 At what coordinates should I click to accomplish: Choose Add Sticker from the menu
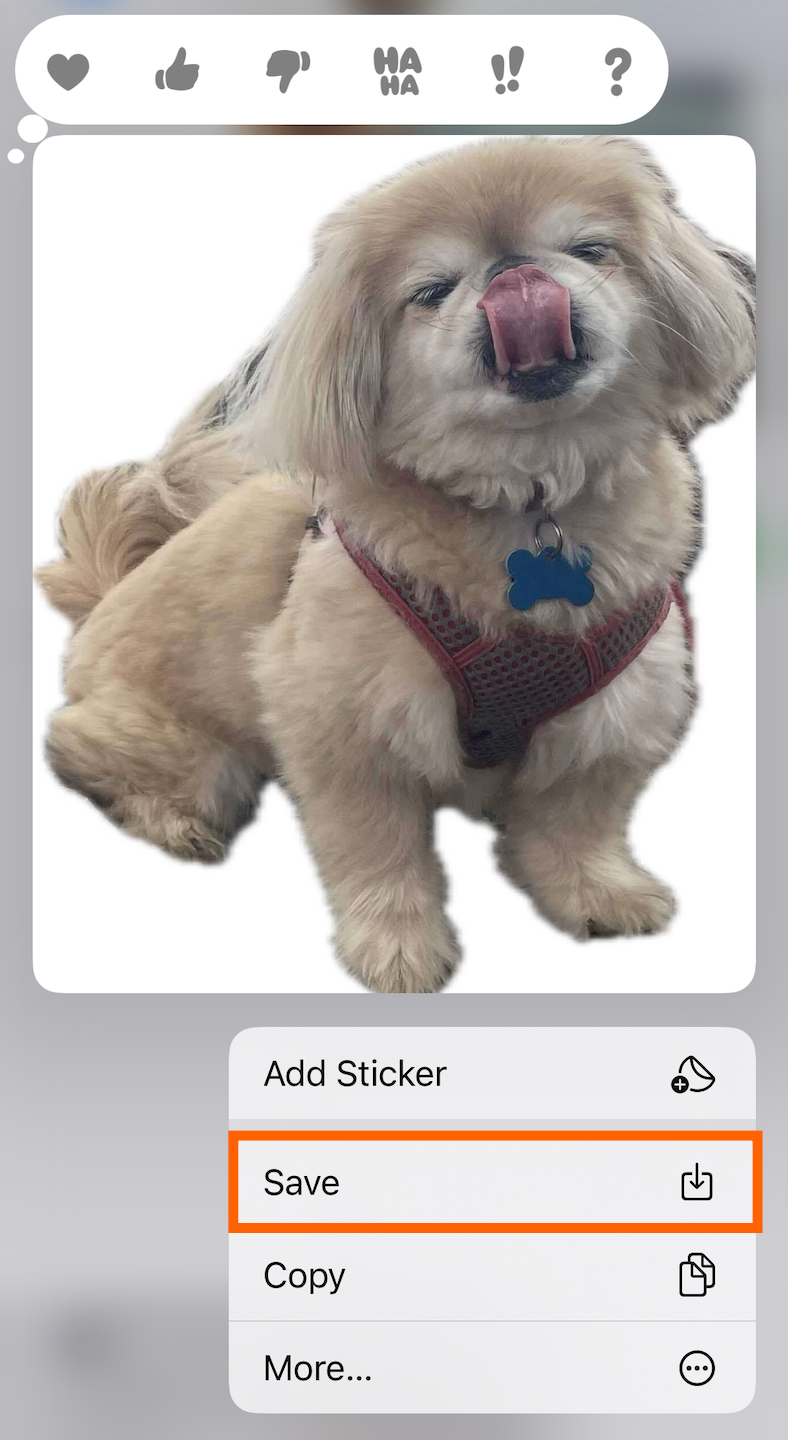(492, 1074)
